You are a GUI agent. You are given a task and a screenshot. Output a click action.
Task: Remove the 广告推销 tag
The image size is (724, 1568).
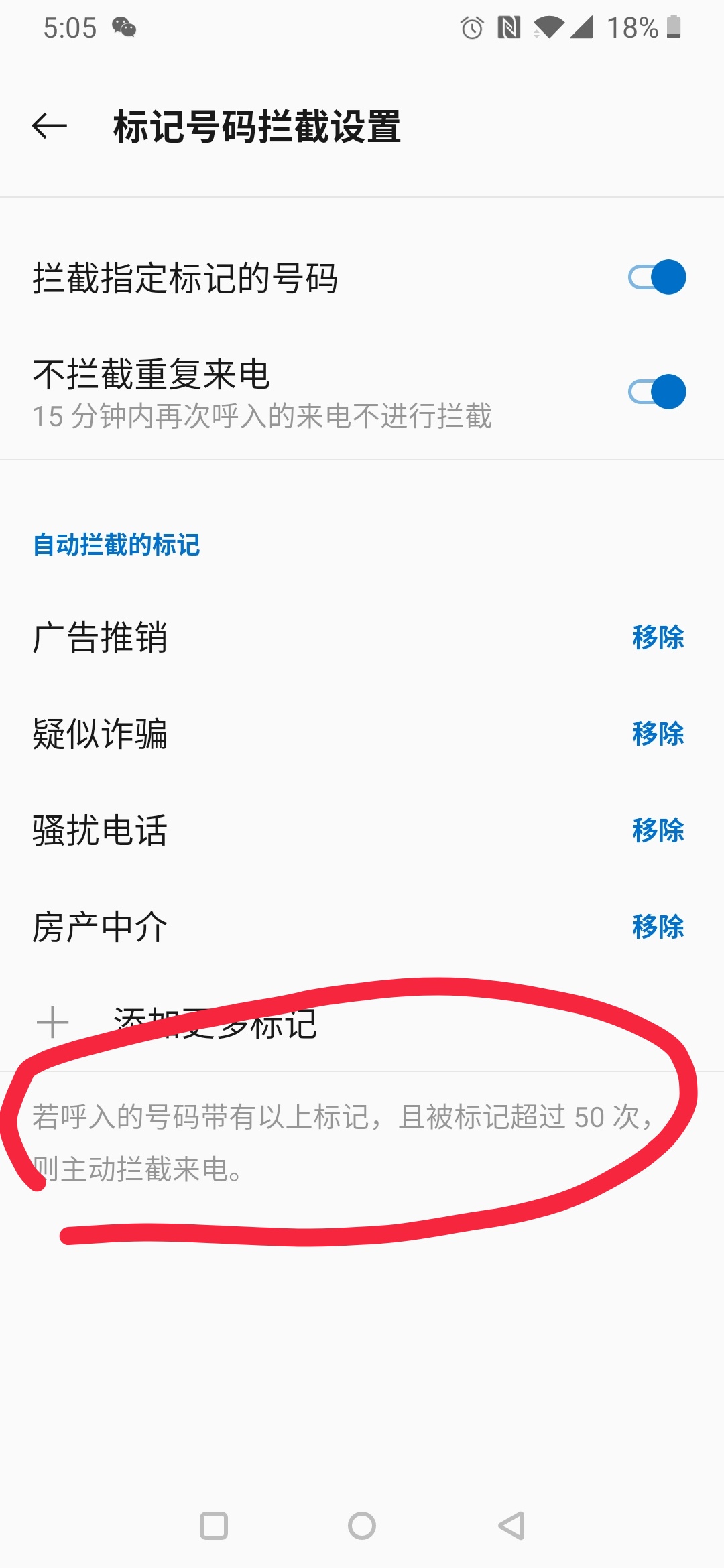click(x=658, y=637)
